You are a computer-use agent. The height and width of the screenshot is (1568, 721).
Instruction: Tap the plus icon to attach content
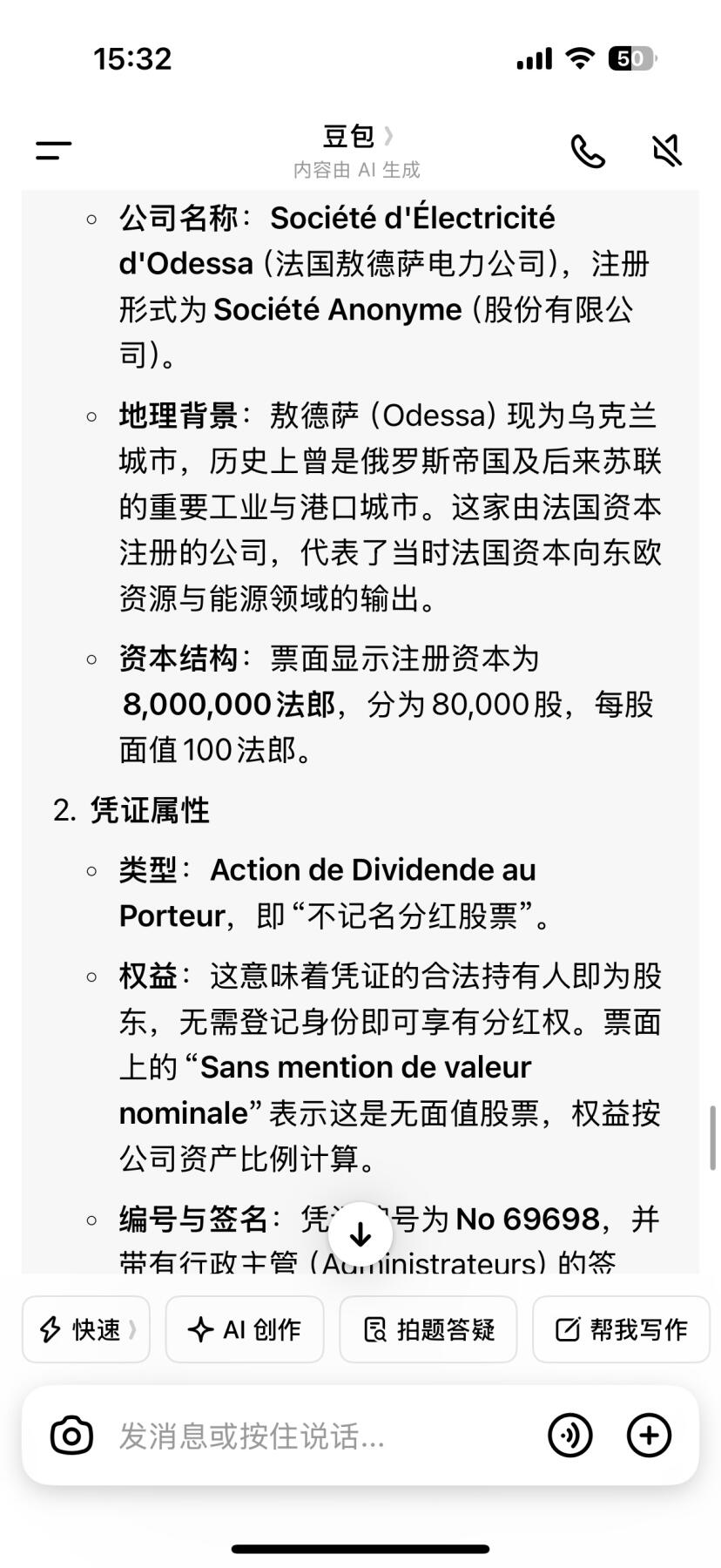pos(650,1434)
